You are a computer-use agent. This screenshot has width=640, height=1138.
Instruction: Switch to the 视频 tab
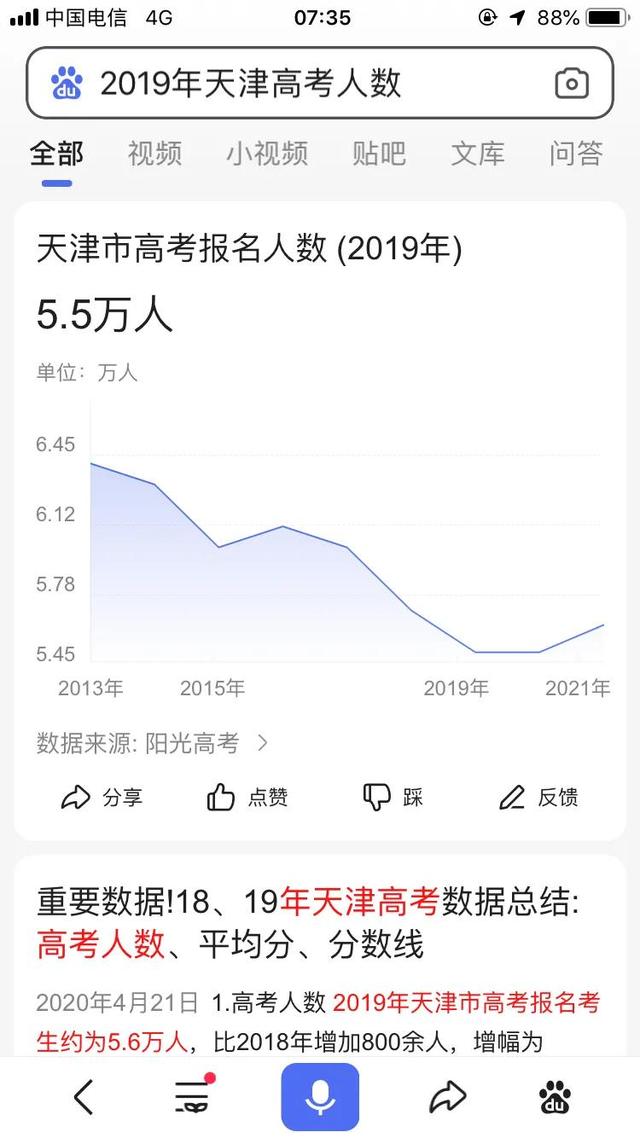coord(155,153)
